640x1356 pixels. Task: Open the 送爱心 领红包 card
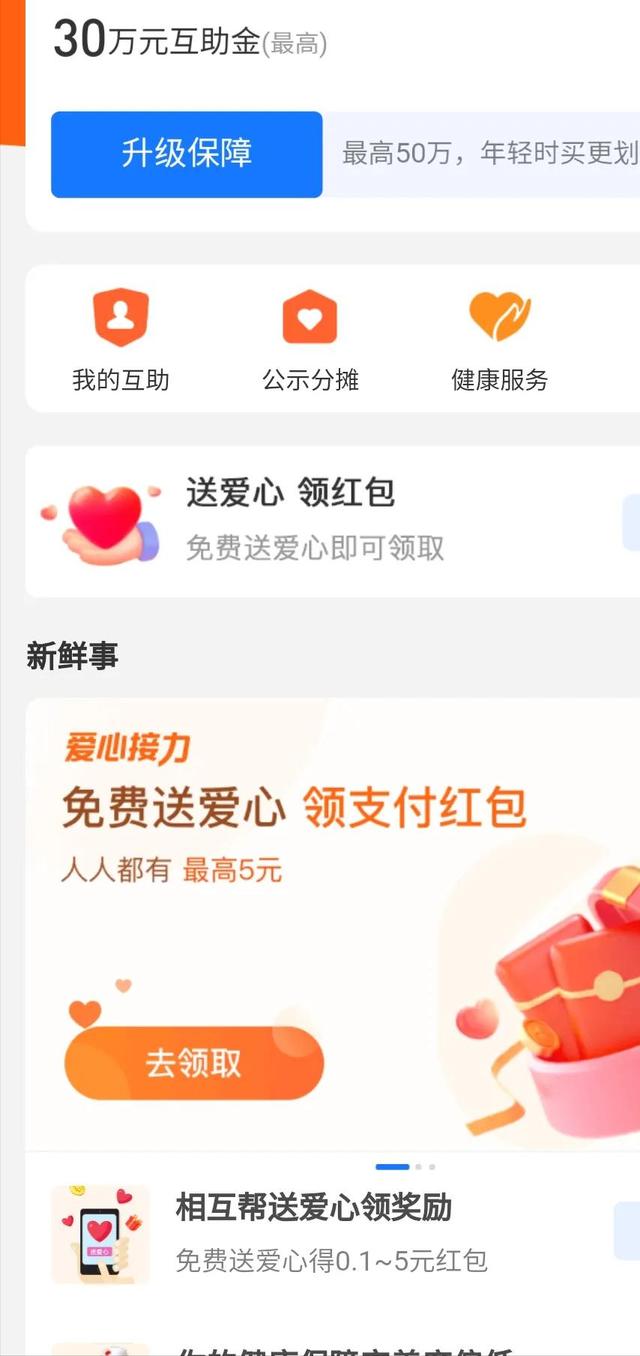pyautogui.click(x=333, y=521)
